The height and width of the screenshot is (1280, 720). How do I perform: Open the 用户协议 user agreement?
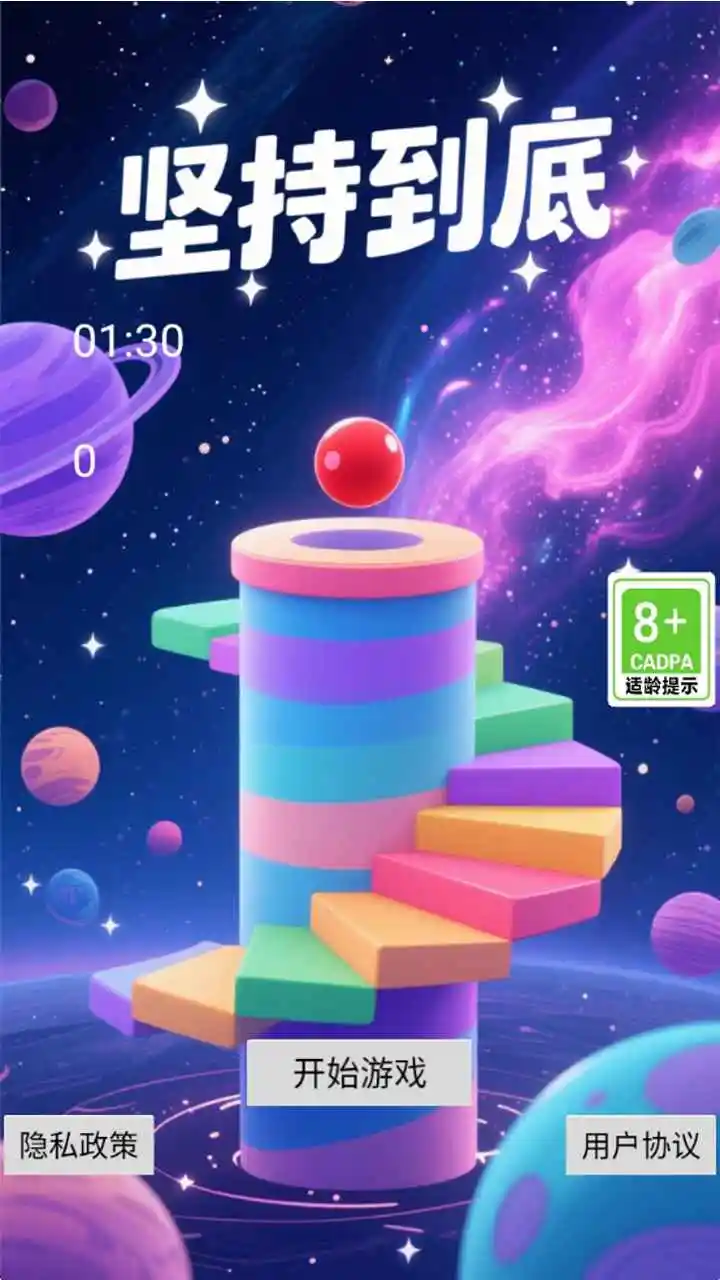(x=641, y=1145)
